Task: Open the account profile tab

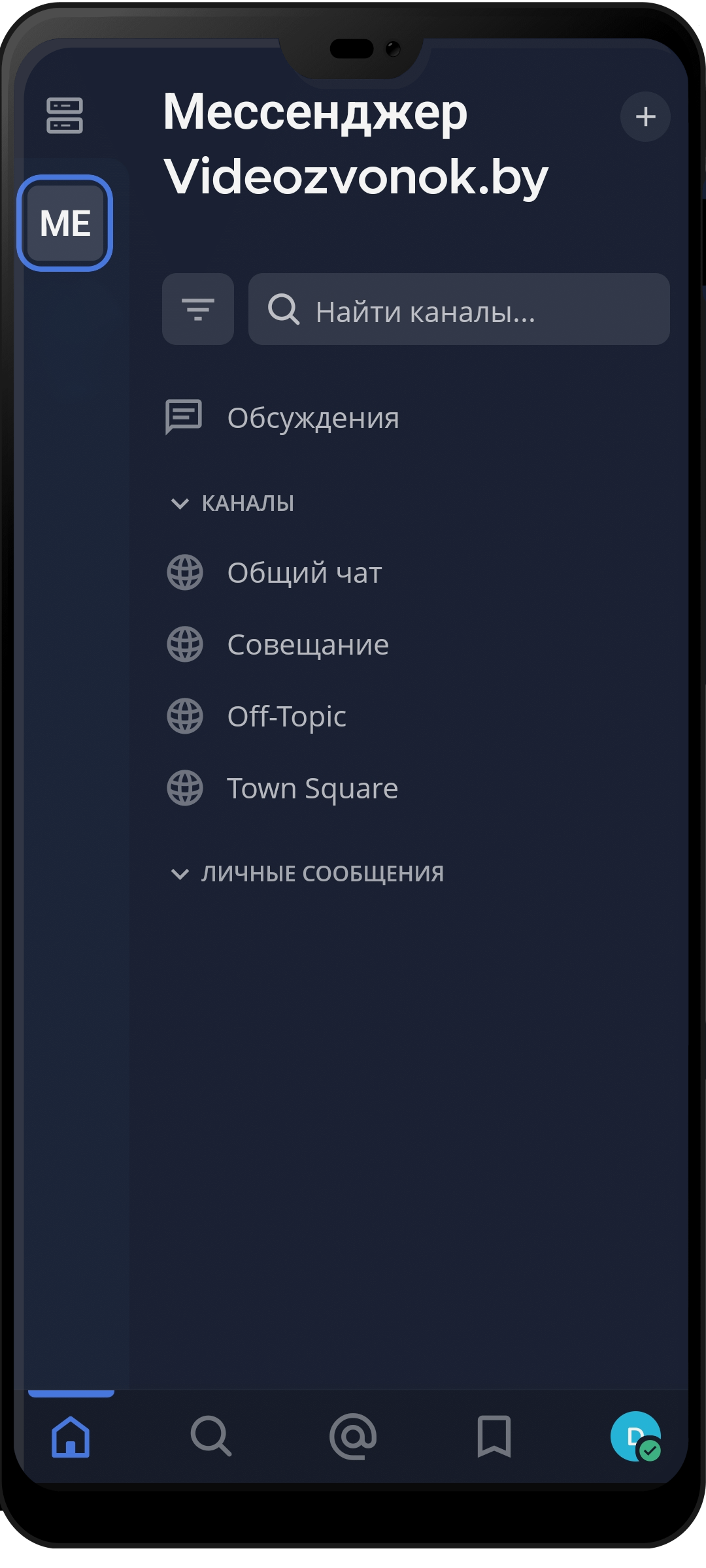Action: [x=635, y=1436]
